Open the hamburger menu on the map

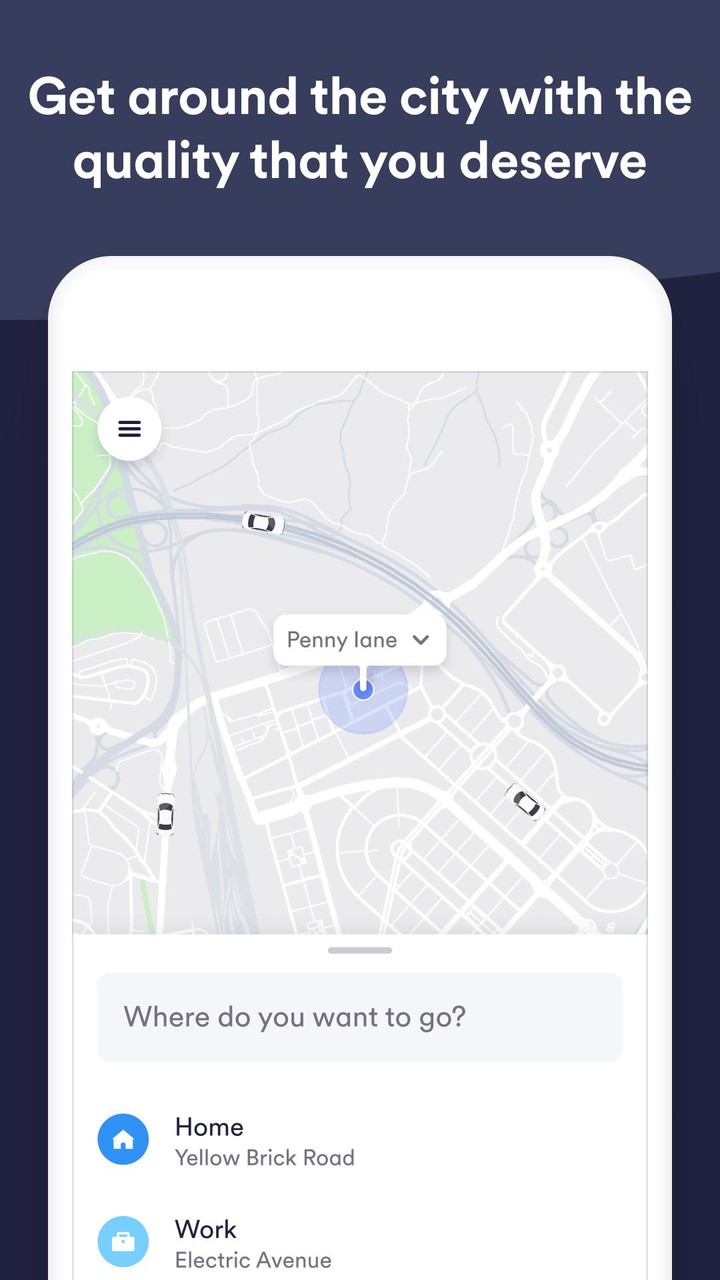[128, 428]
